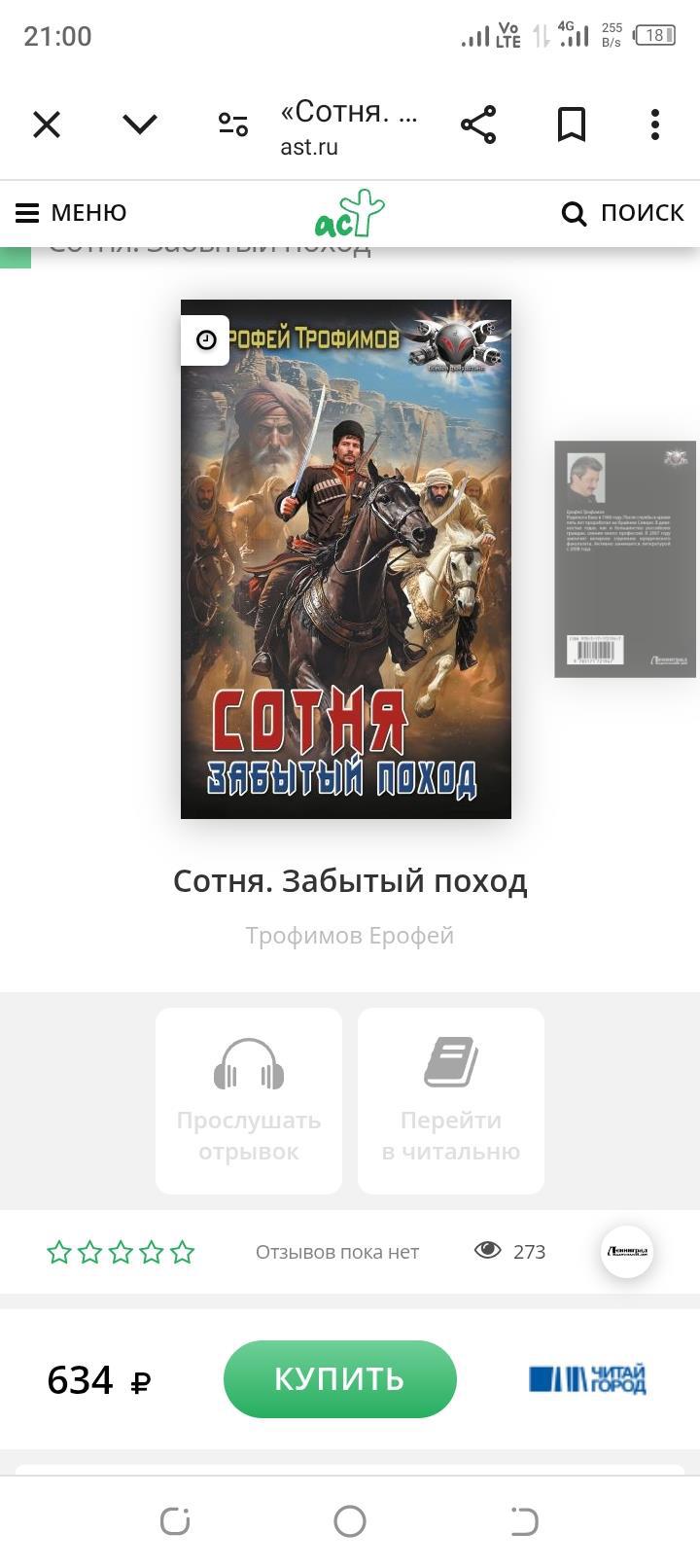Rate the book with five stars
The height and width of the screenshot is (1568, 700).
[x=182, y=1252]
